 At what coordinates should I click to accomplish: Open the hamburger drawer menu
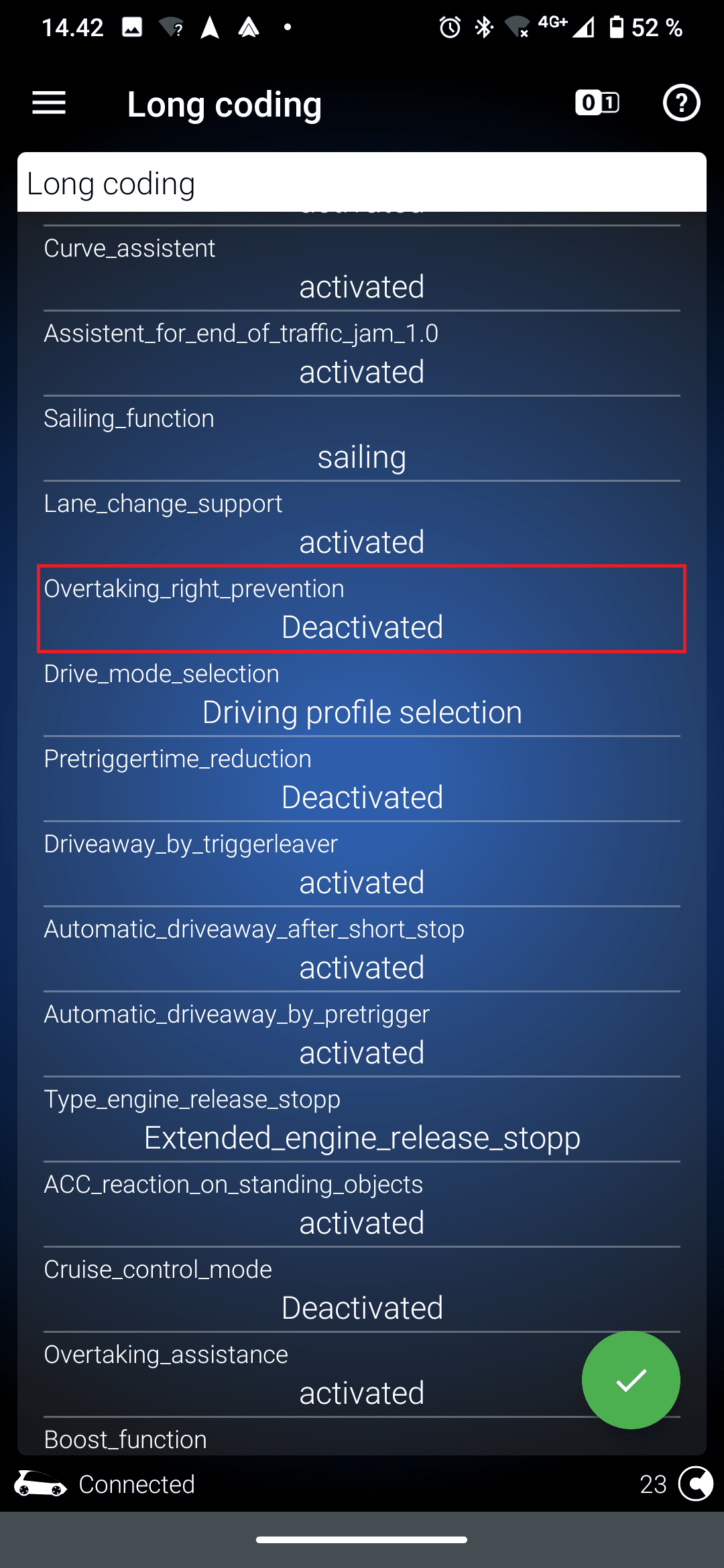coord(49,103)
